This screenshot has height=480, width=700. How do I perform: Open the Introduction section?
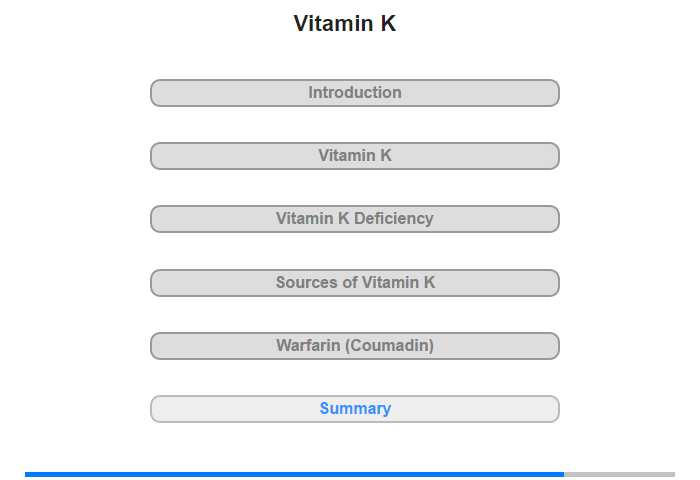(354, 93)
